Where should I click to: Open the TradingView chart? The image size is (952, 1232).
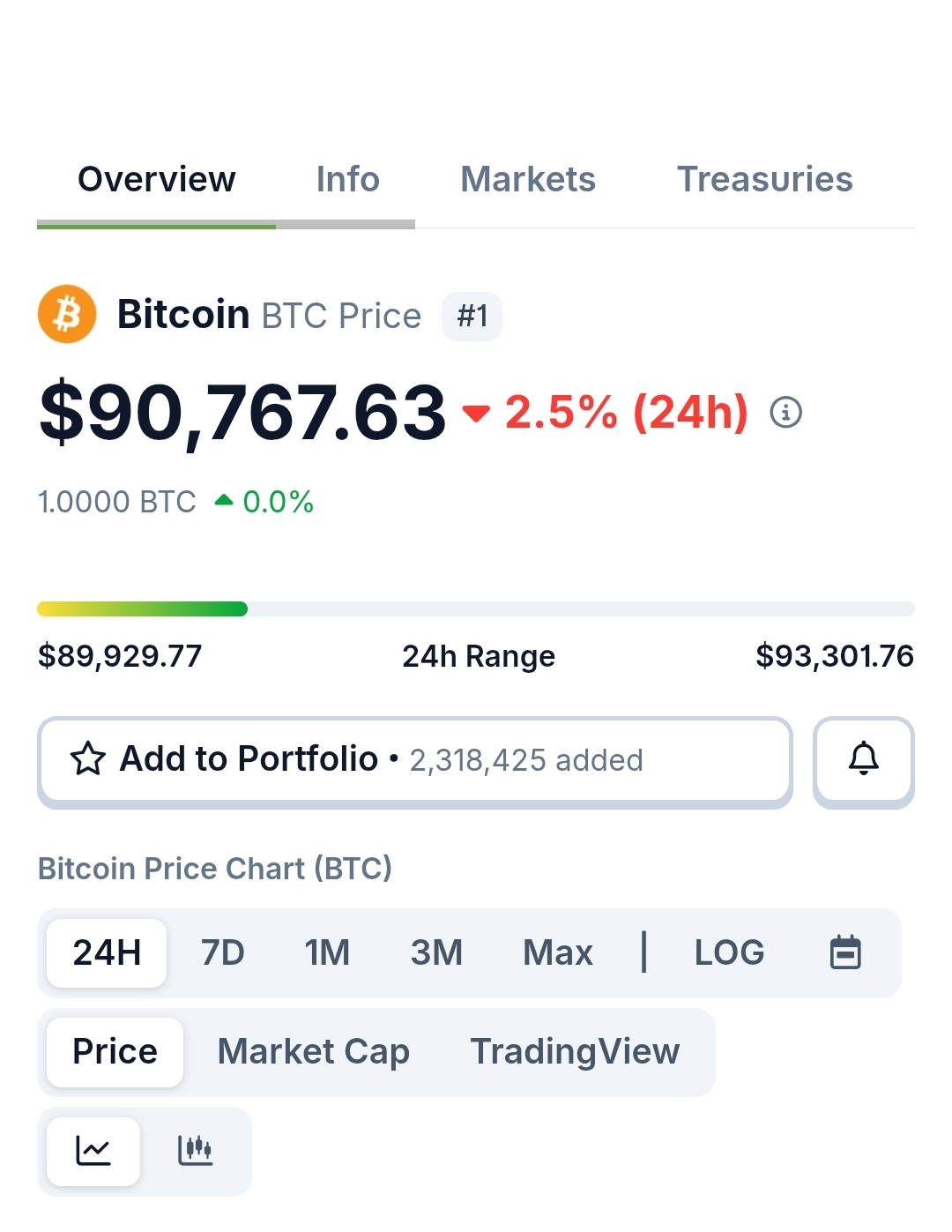575,1052
